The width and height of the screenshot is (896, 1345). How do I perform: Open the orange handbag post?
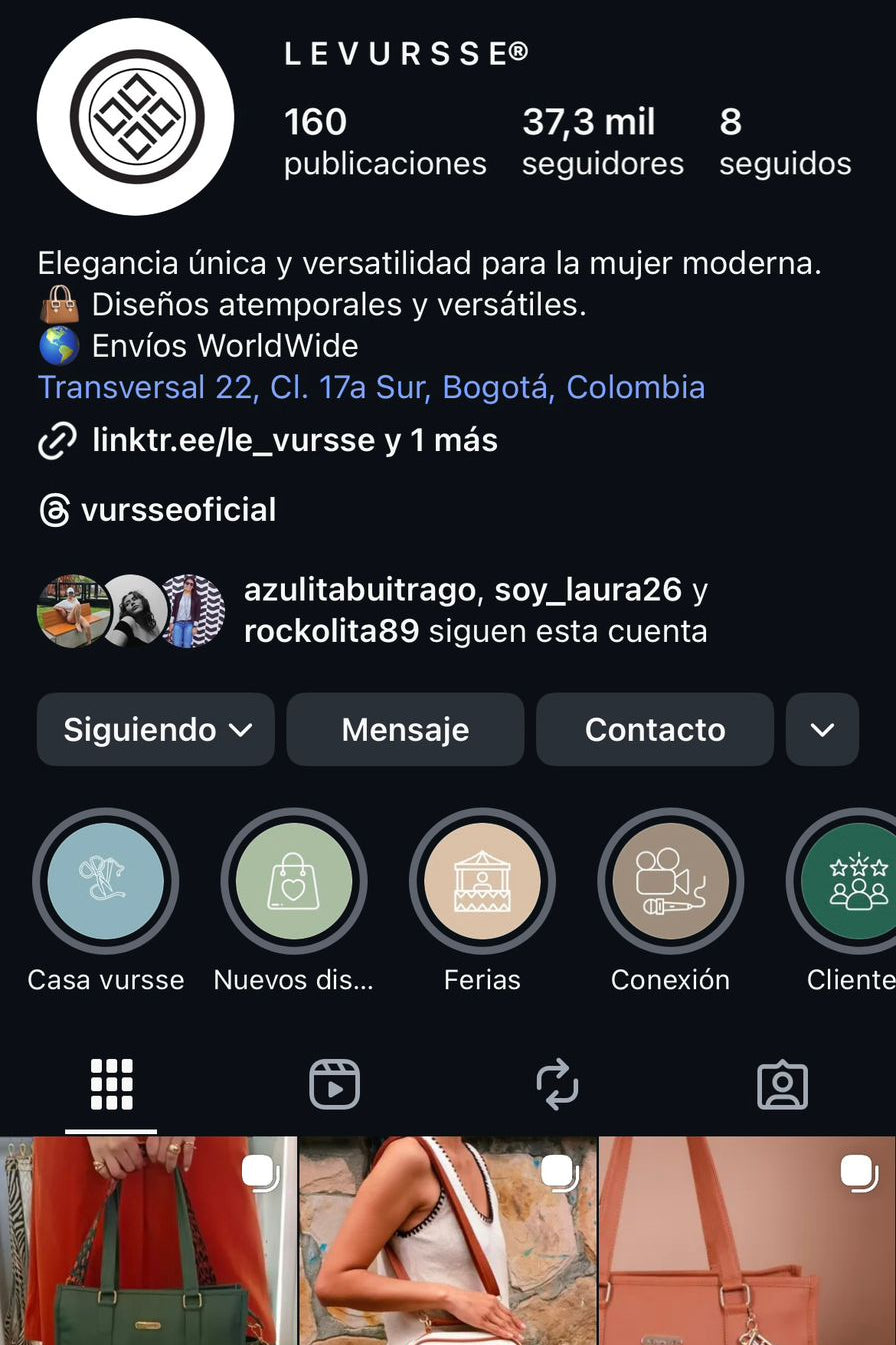pos(747,1241)
